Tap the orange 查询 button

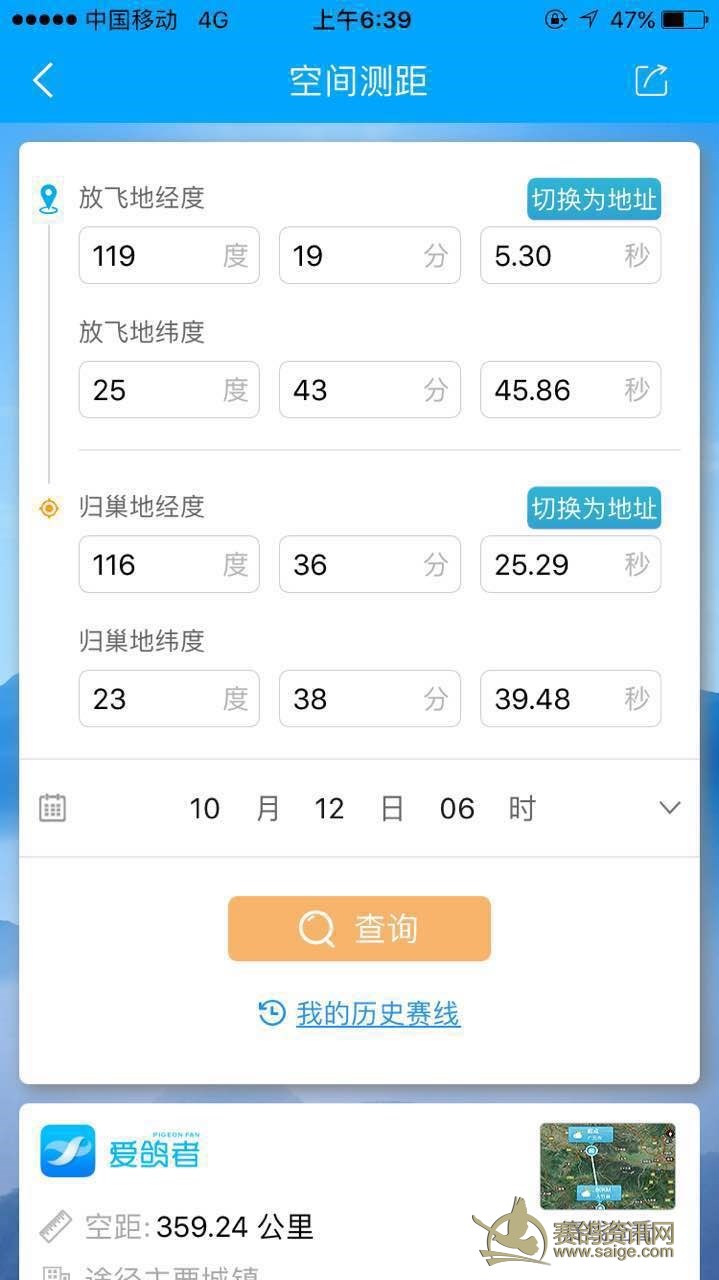359,929
